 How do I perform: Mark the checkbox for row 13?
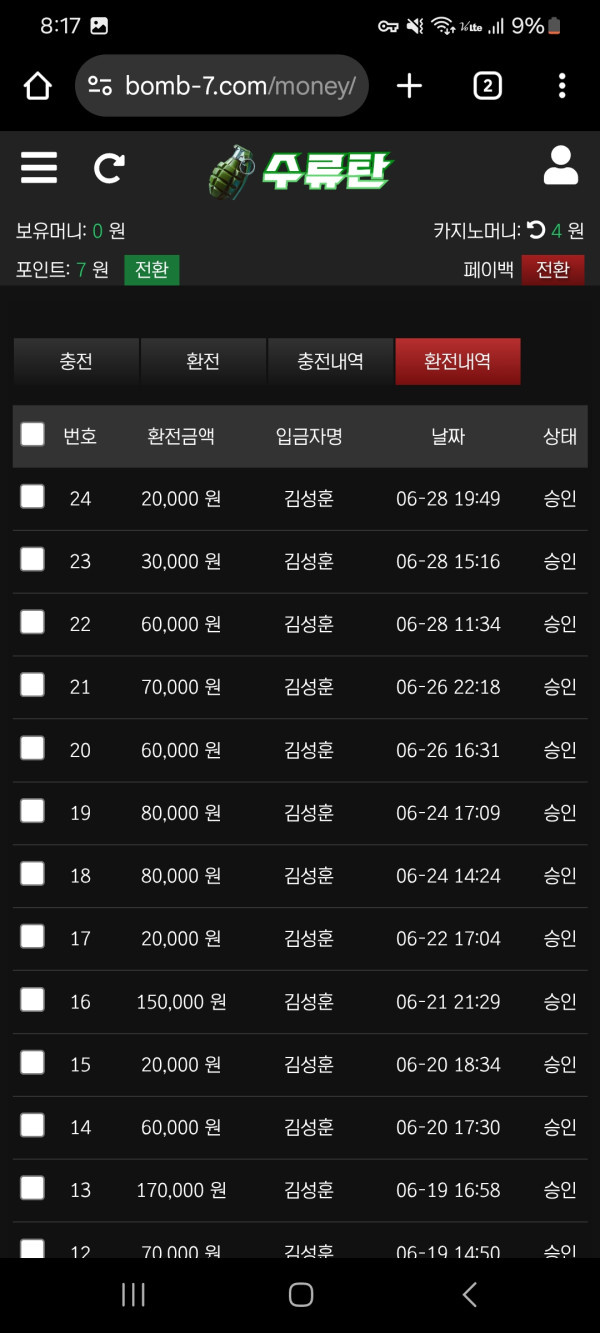pyautogui.click(x=33, y=1188)
